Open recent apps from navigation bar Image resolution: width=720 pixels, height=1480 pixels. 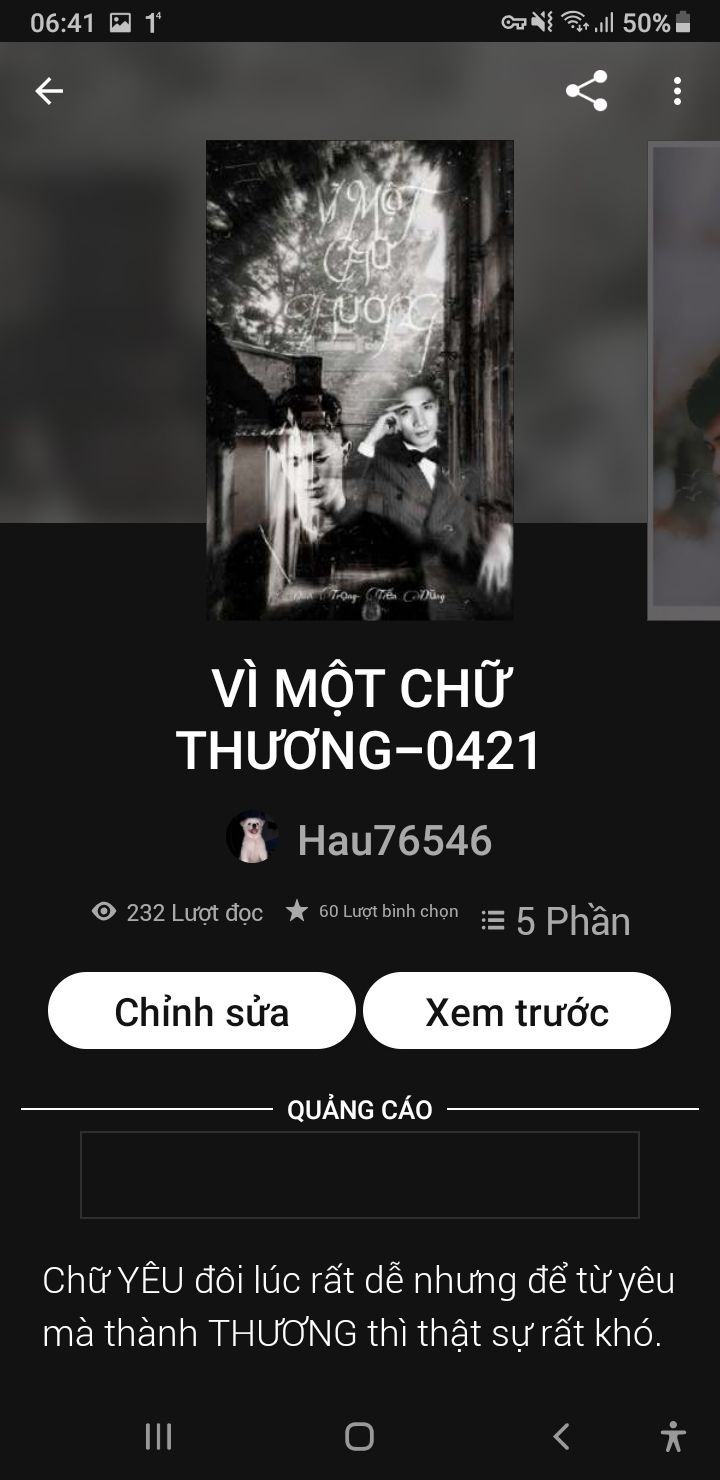tap(159, 1437)
